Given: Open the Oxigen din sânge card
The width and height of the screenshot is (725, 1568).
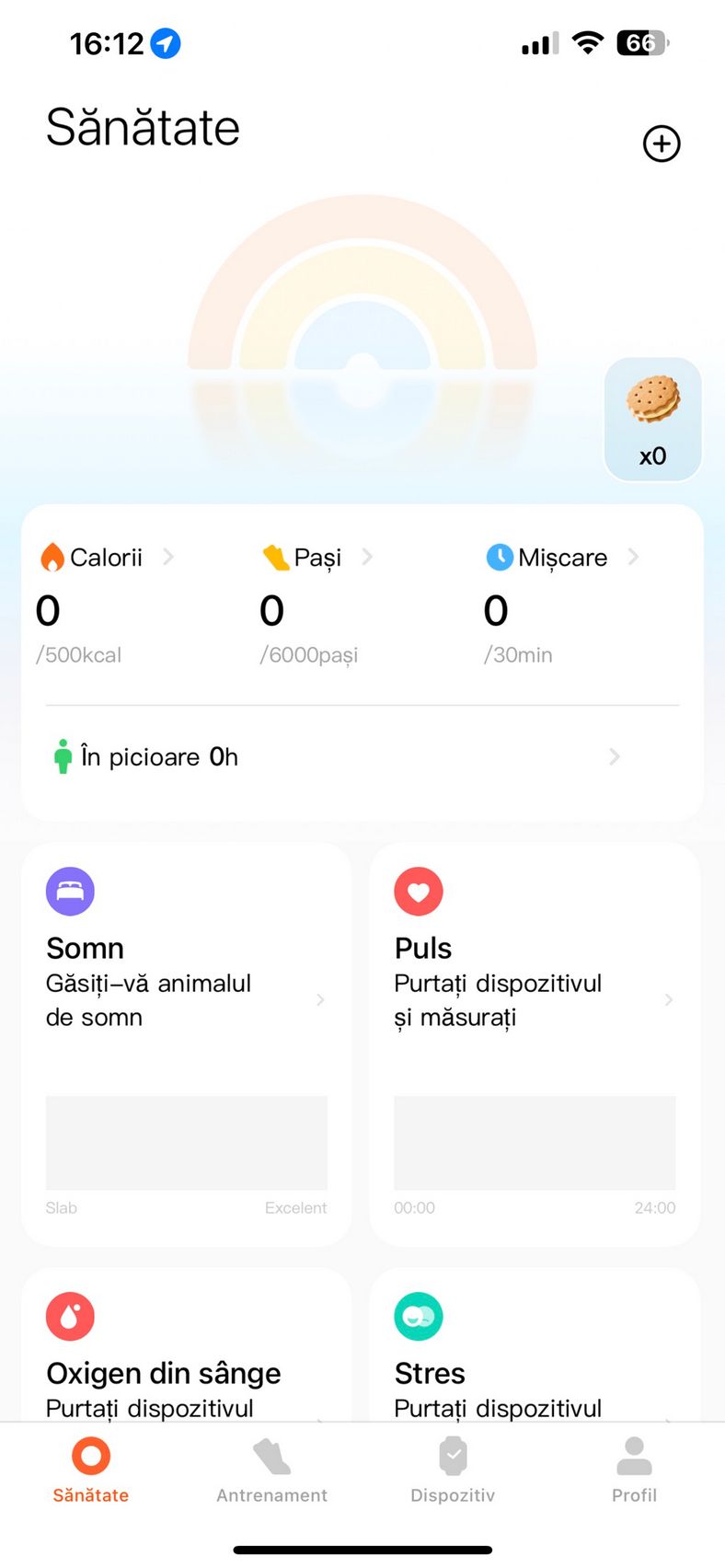Looking at the screenshot, I should click(x=187, y=1345).
